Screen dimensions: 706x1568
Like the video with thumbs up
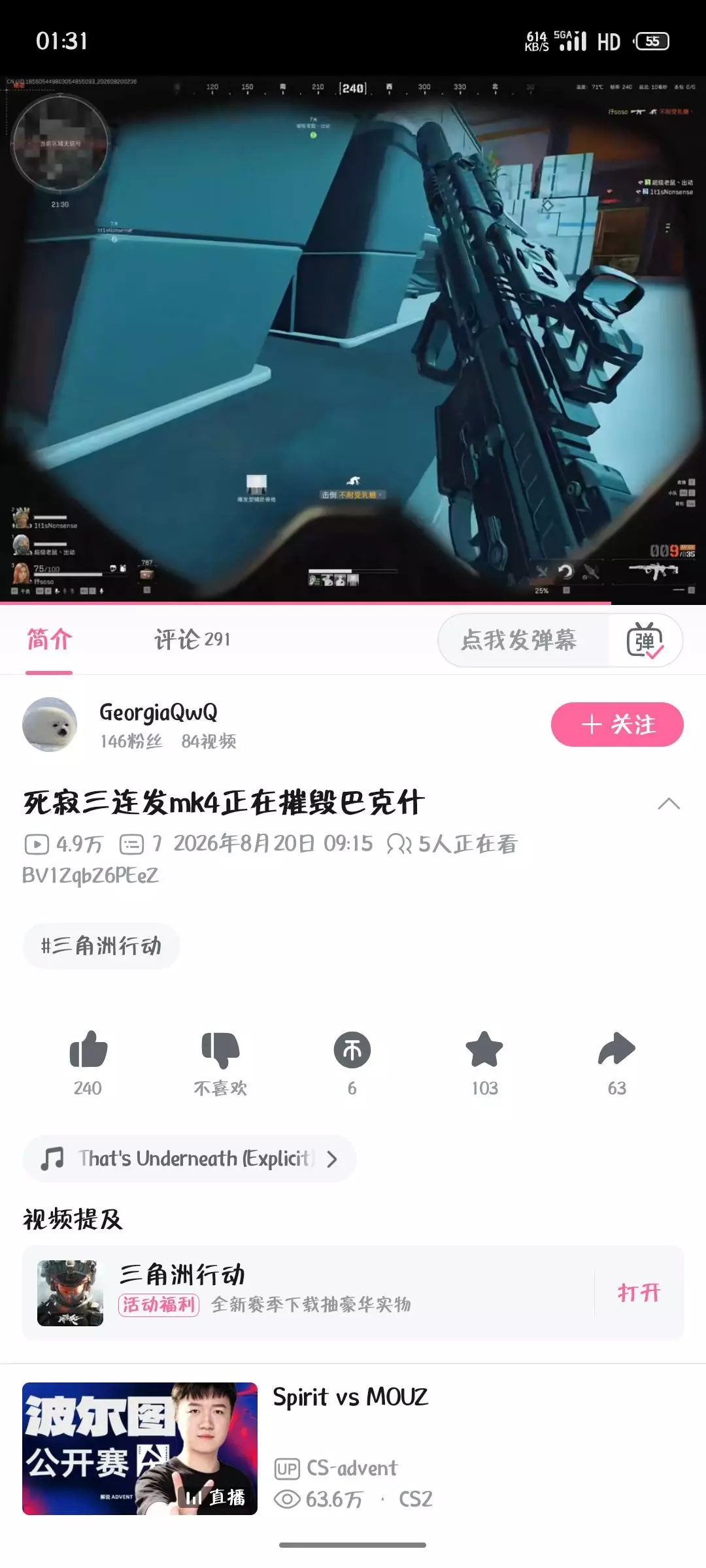[88, 1063]
